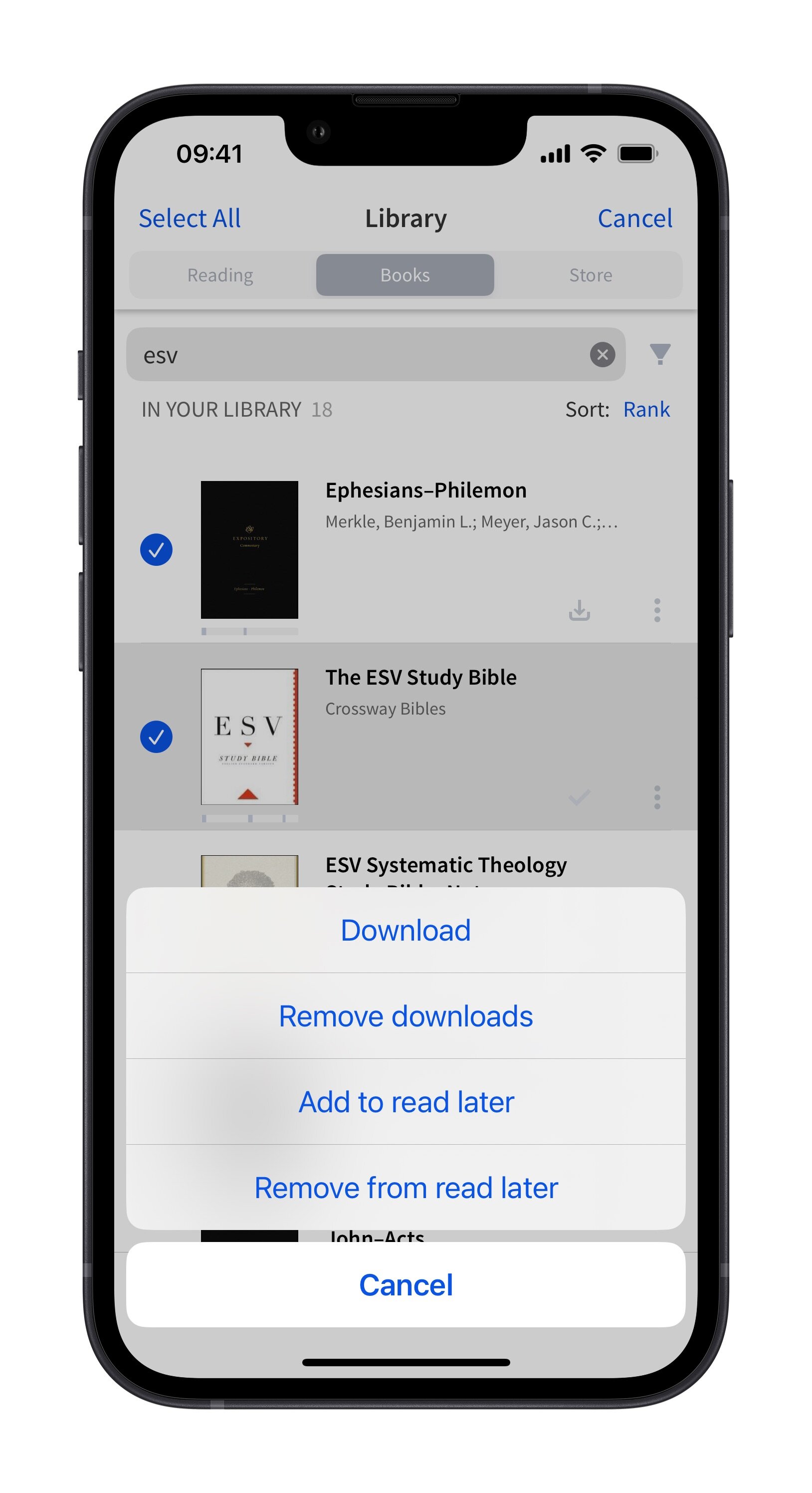Clear the esv search text
This screenshot has width=812, height=1493.
pos(602,354)
